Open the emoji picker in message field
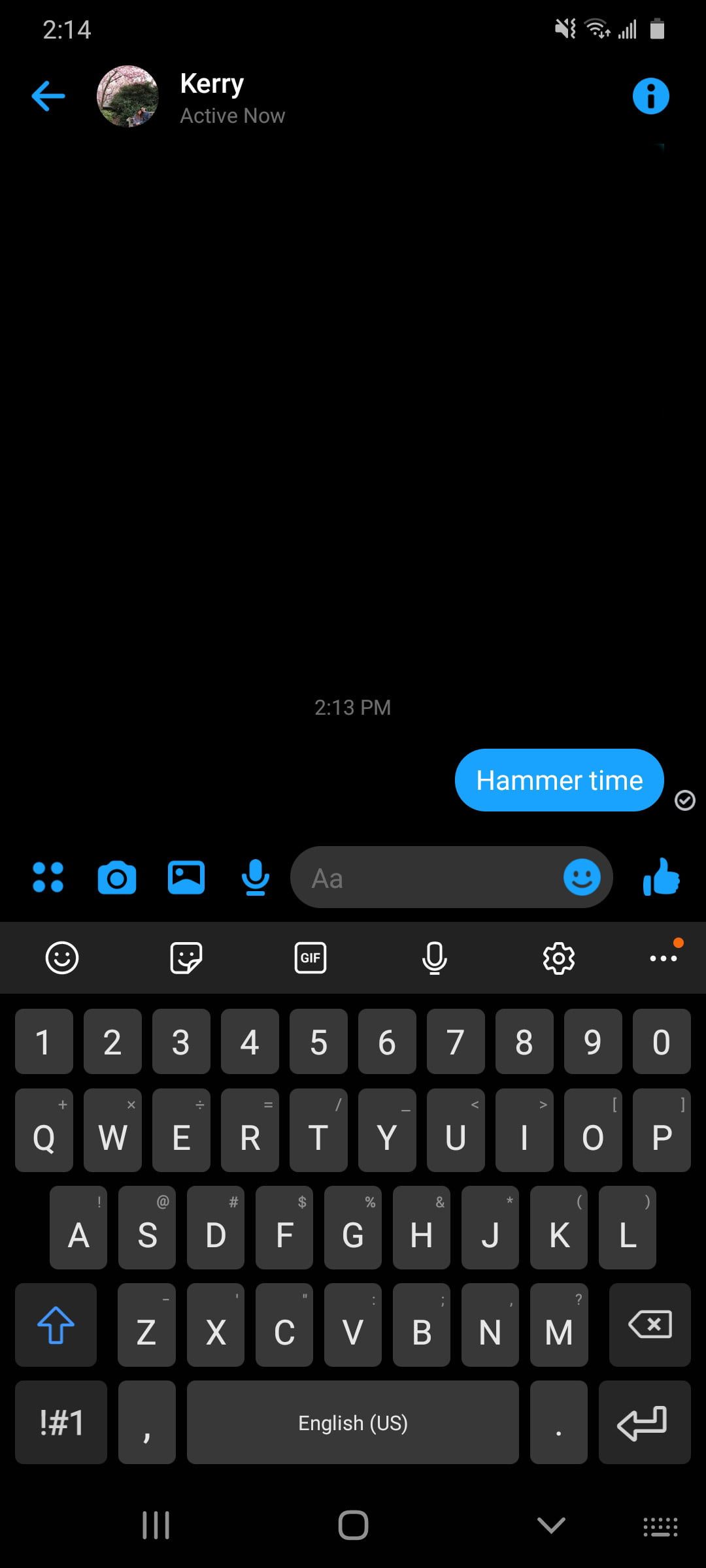706x1568 pixels. [582, 877]
